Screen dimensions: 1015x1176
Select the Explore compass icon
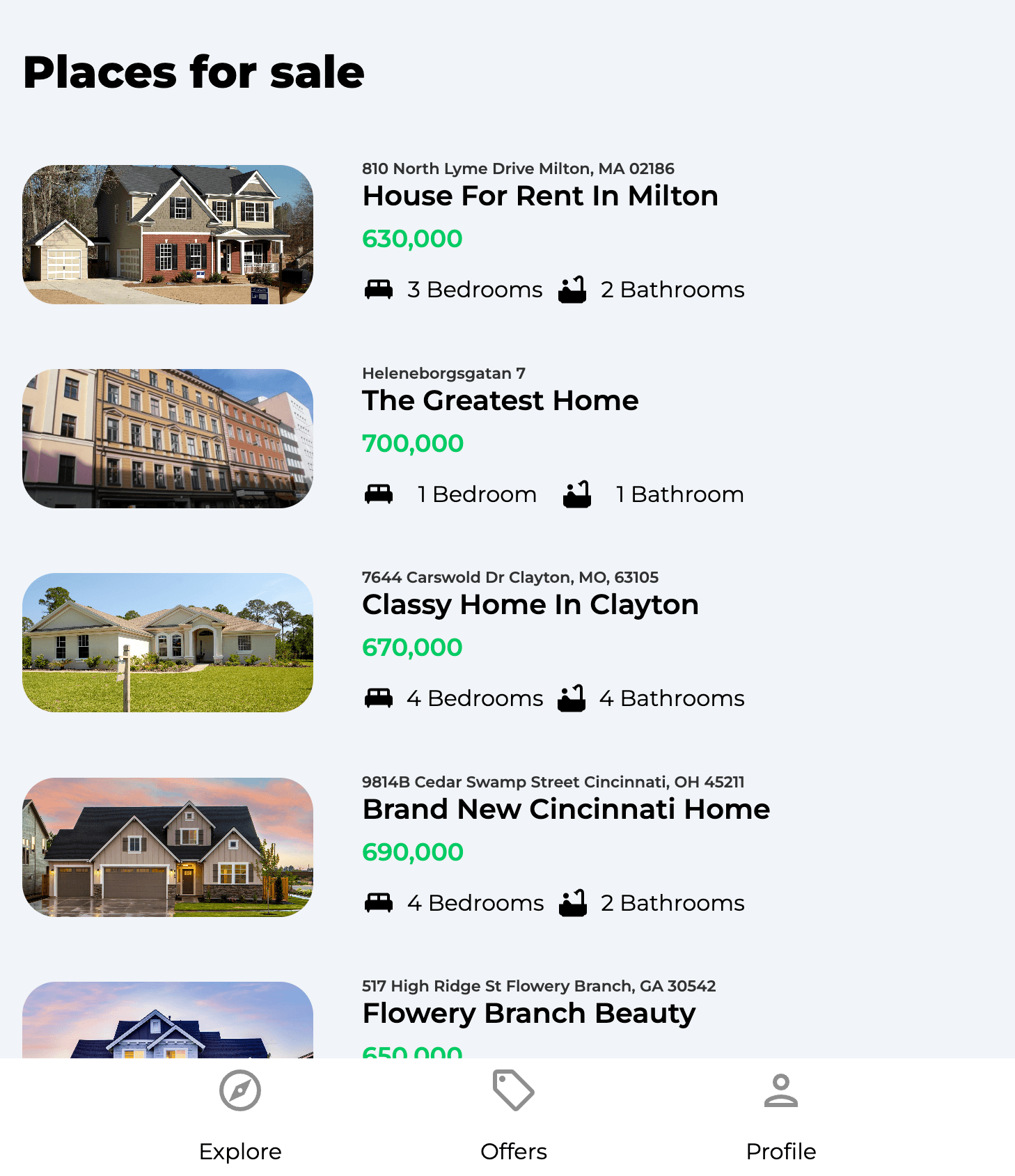[x=240, y=1091]
